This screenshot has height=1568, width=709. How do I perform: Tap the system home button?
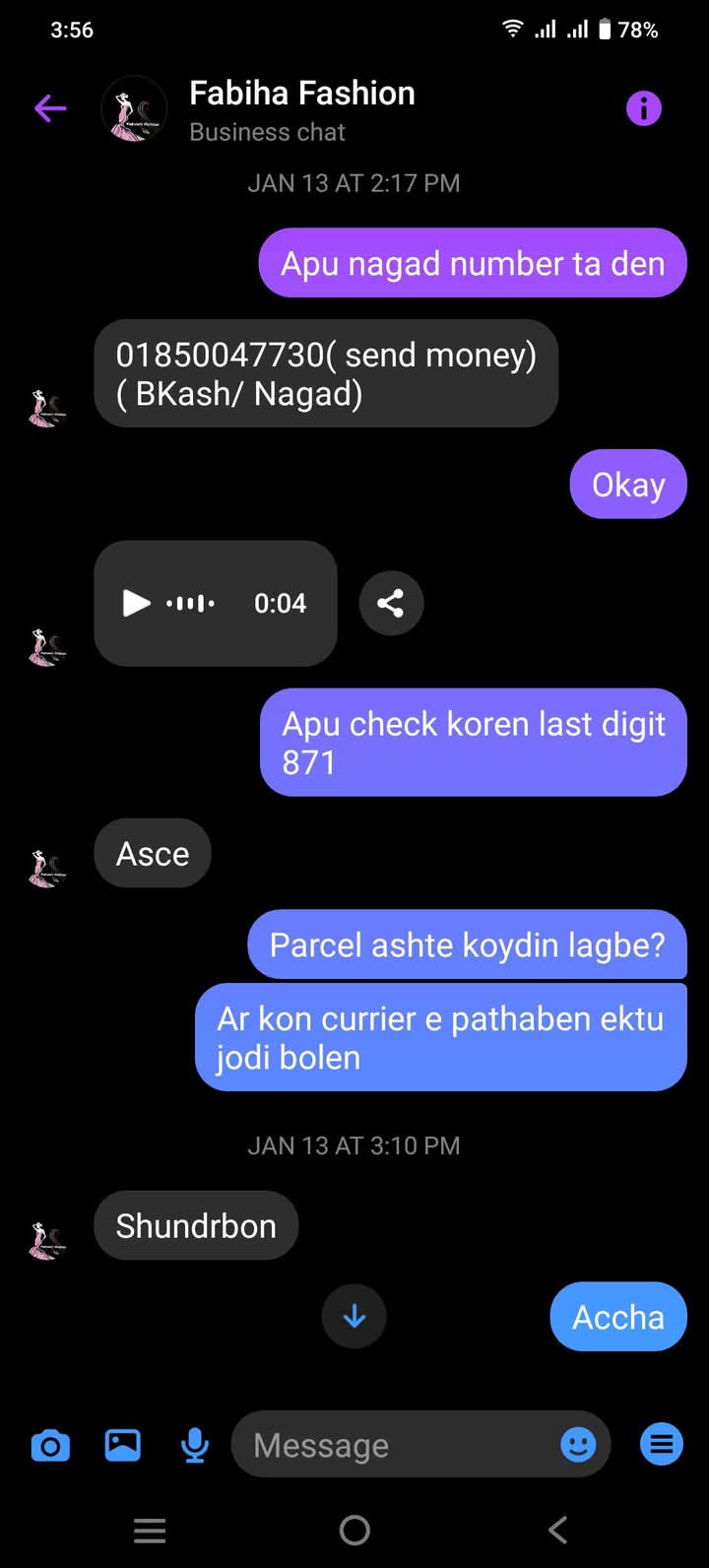click(354, 1530)
